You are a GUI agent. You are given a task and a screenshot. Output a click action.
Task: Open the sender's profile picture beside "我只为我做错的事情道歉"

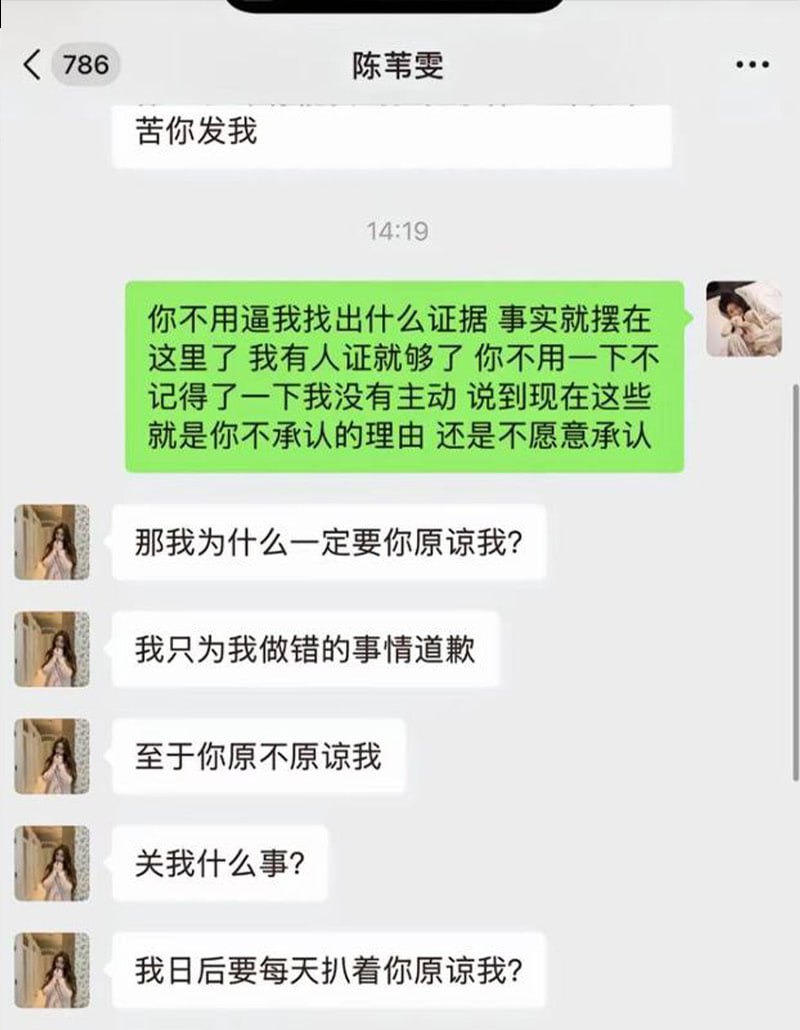click(x=52, y=649)
